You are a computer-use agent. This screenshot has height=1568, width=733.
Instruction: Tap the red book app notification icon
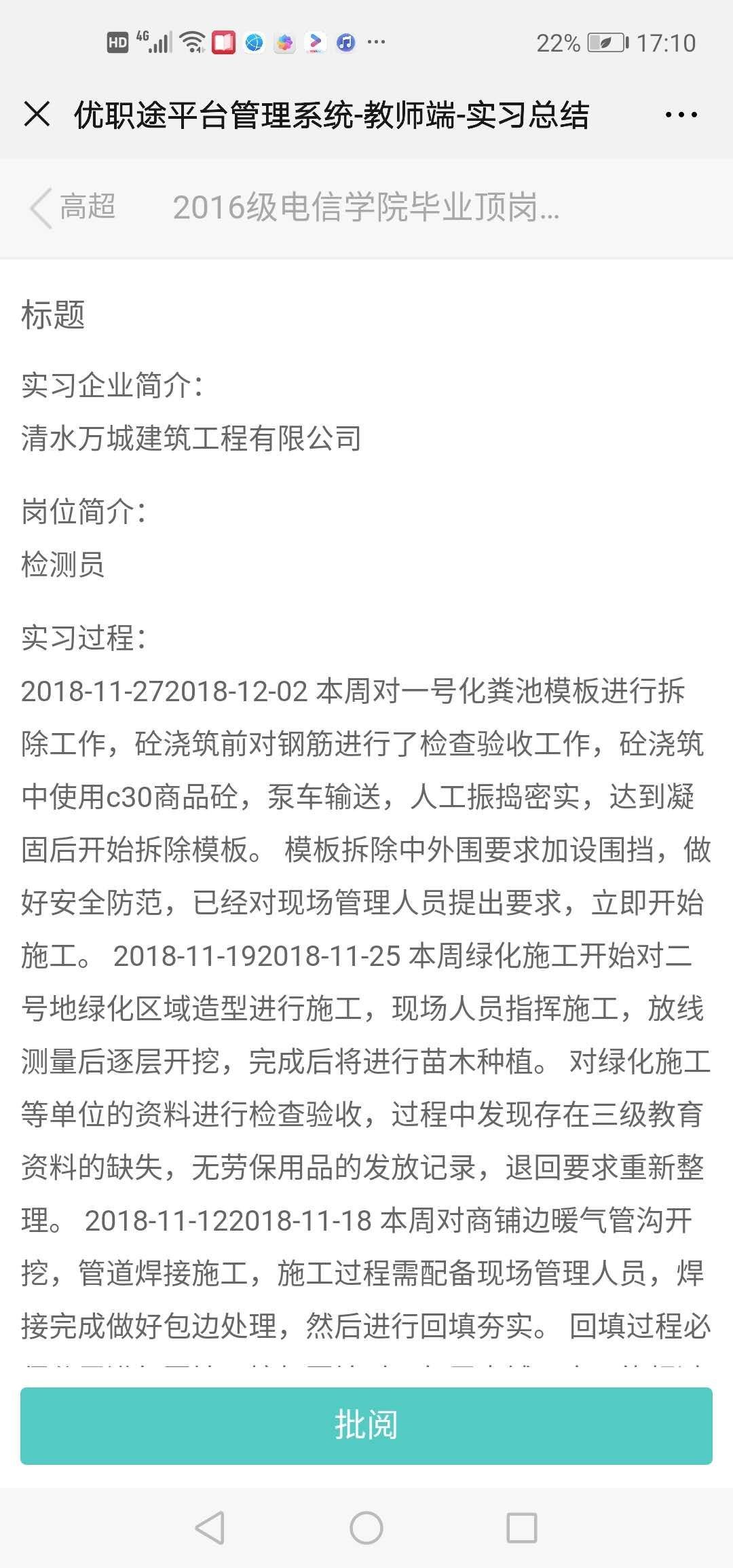tap(224, 42)
